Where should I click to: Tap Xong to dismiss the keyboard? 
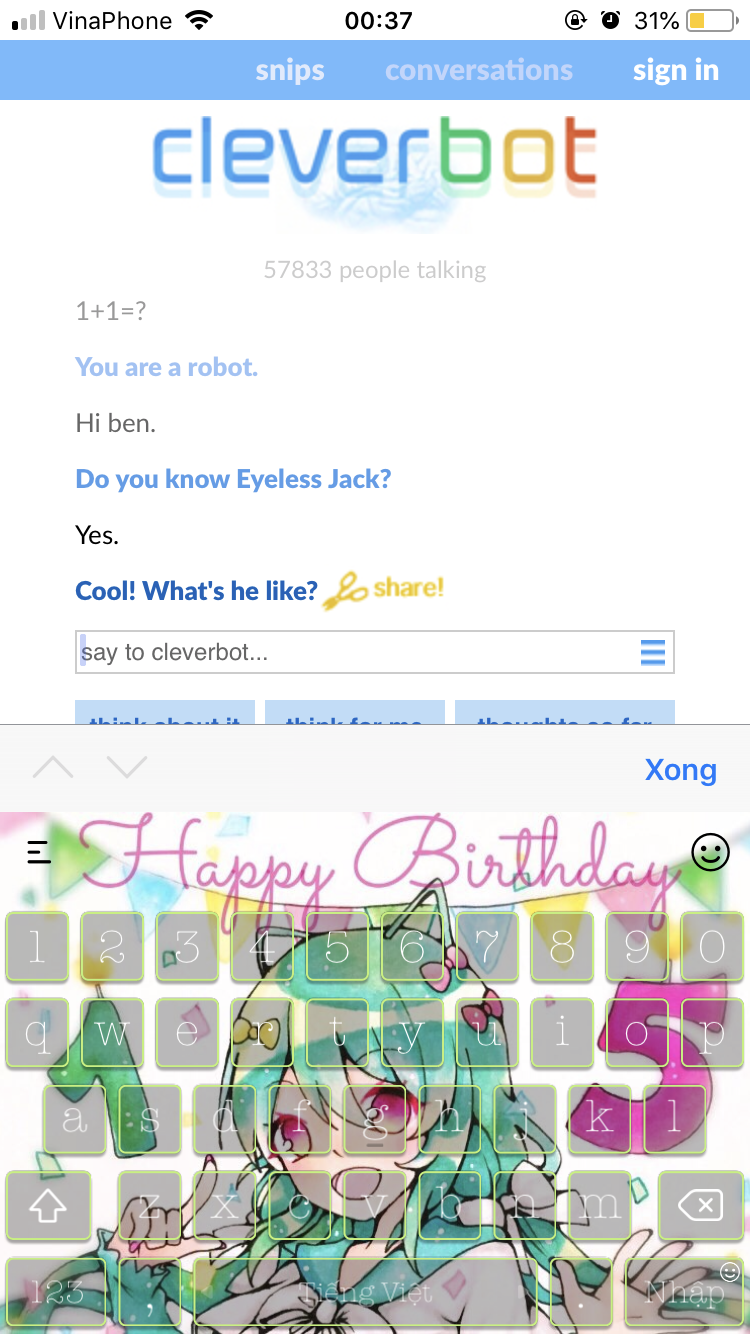[x=681, y=770]
